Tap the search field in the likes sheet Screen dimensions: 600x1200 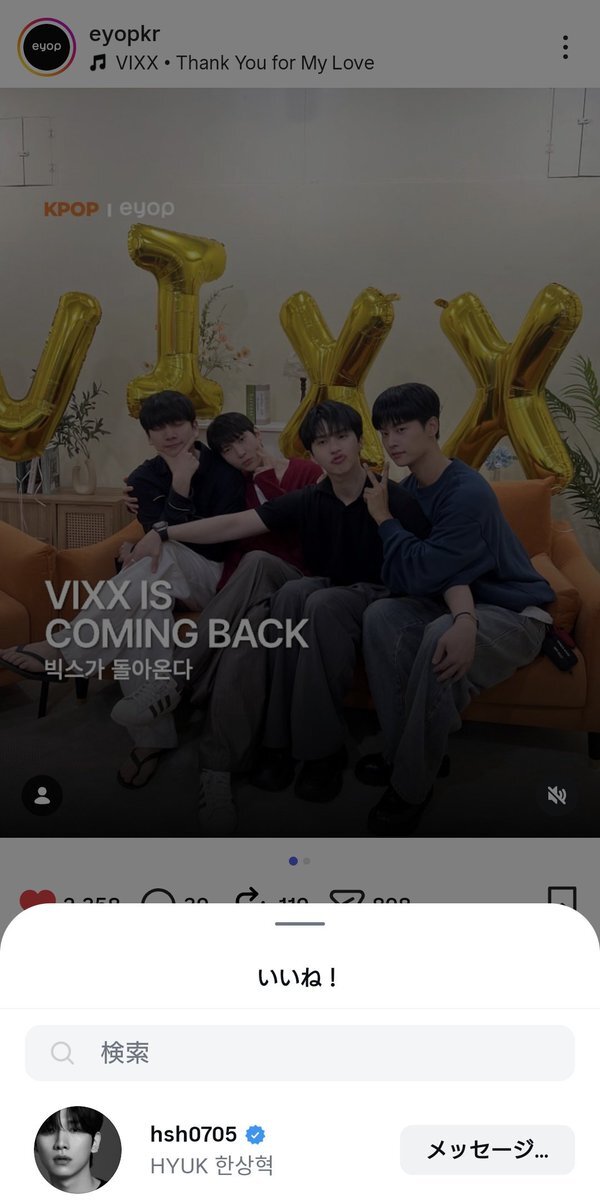[x=300, y=1053]
